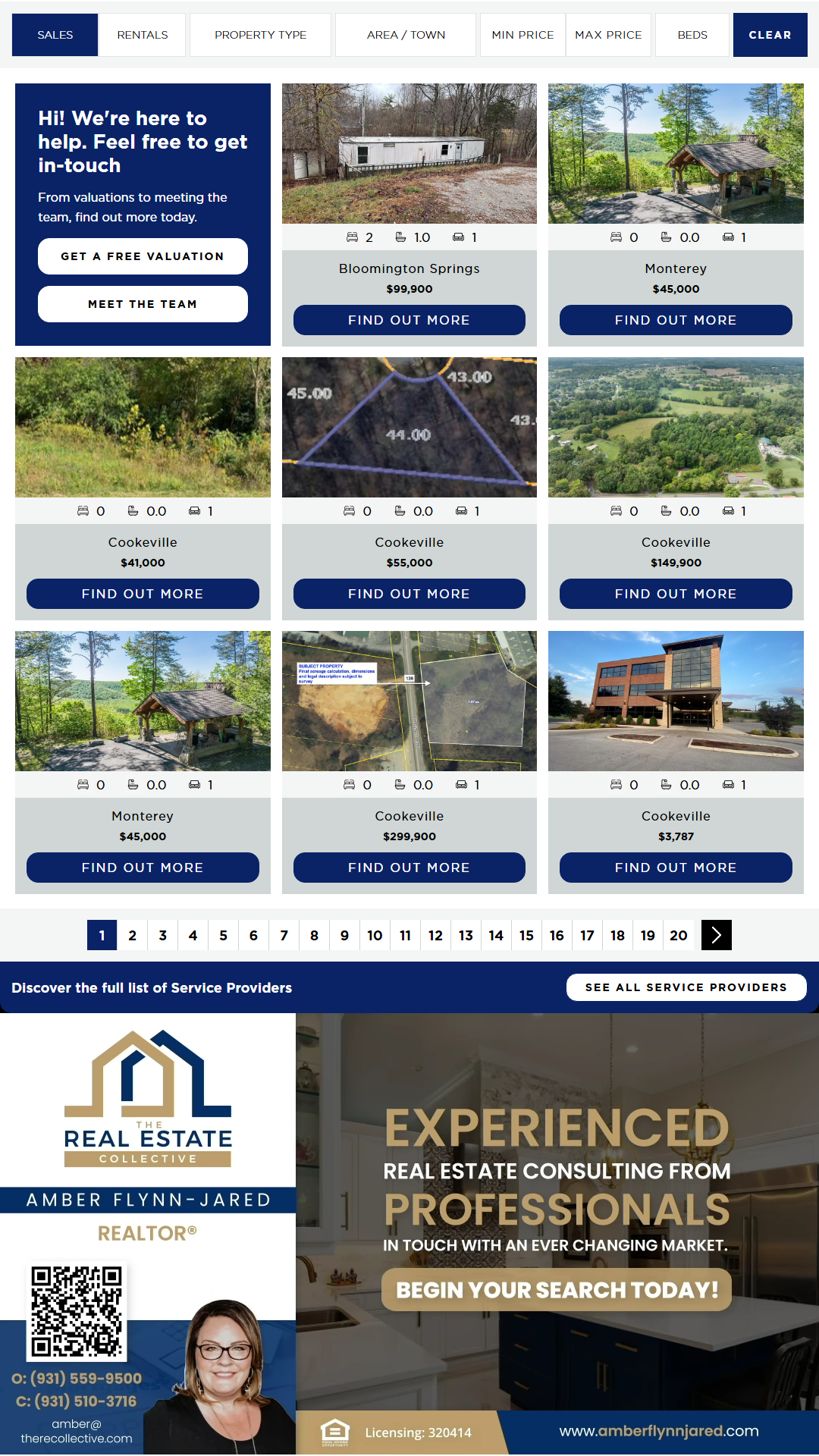Go to the next results page arrow
The height and width of the screenshot is (1456, 819).
(716, 935)
